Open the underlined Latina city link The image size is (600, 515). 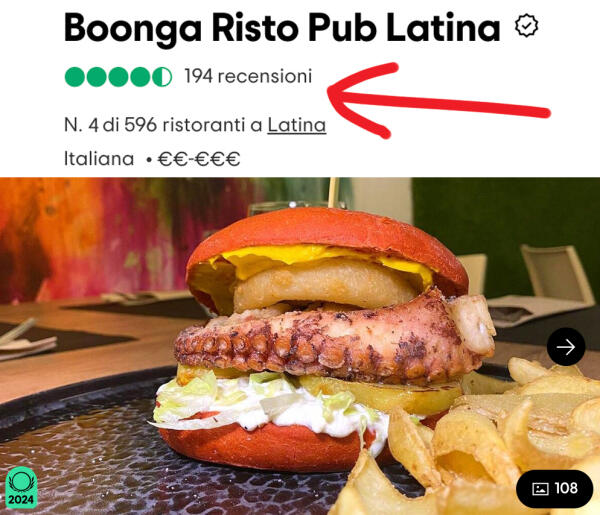click(296, 125)
